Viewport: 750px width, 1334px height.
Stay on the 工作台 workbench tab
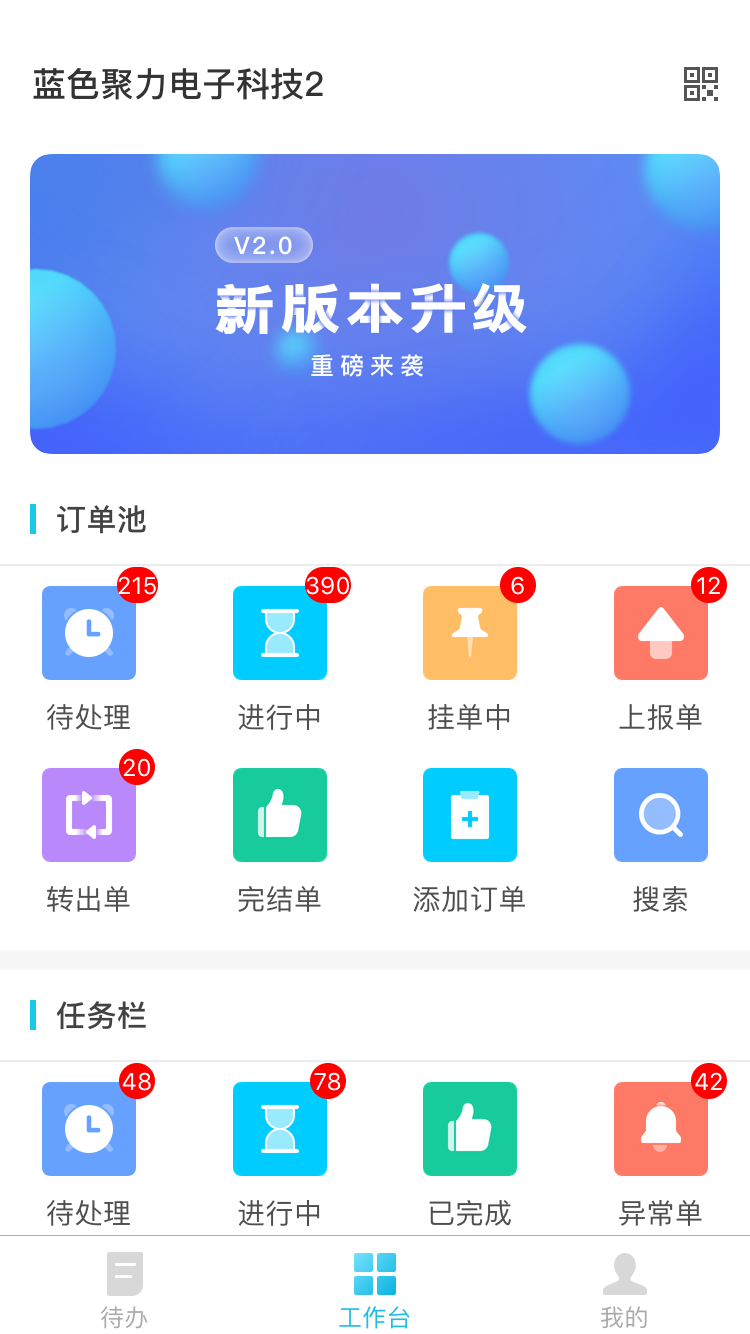pyautogui.click(x=375, y=1288)
